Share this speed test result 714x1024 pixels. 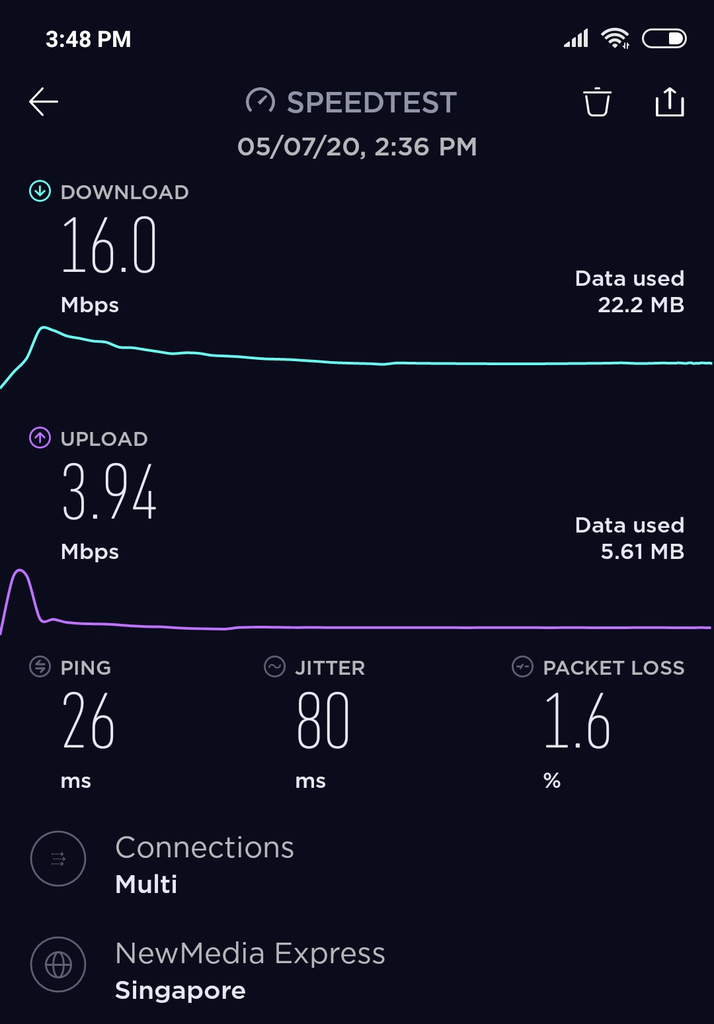pos(669,101)
